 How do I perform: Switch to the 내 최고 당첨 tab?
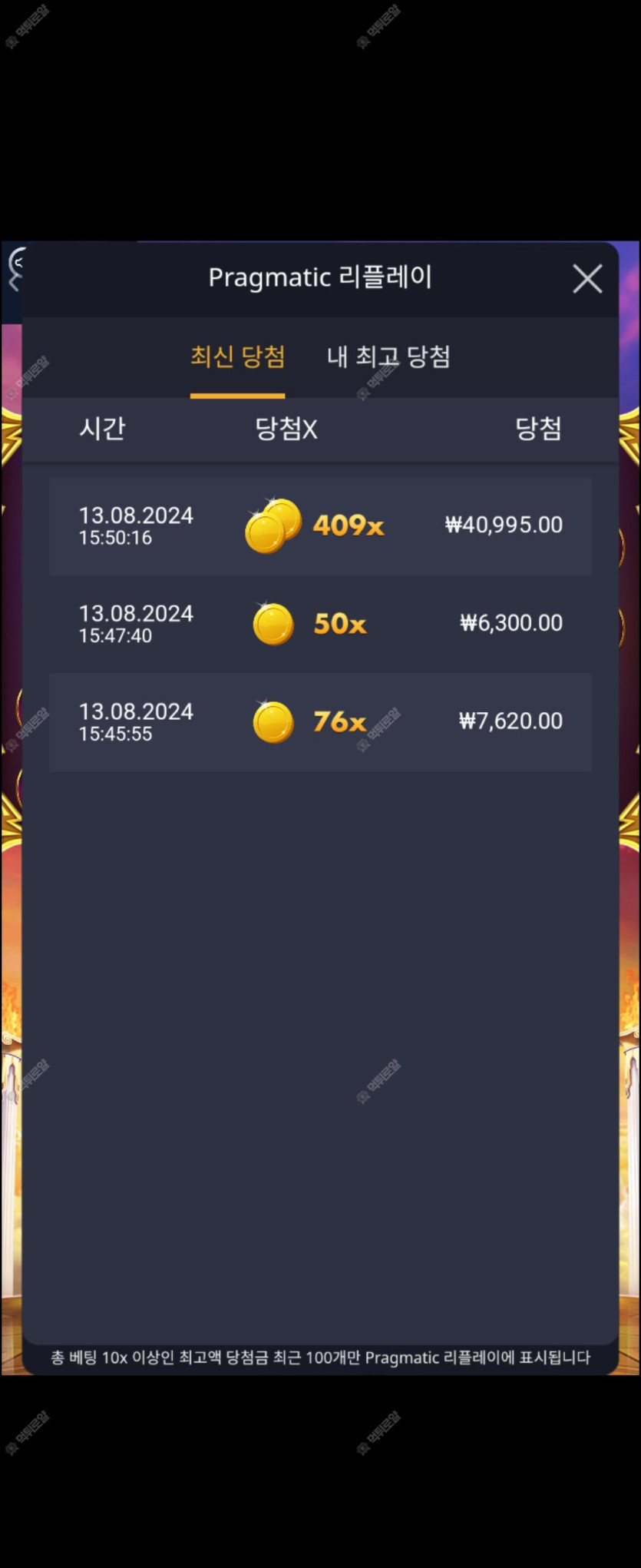(x=388, y=357)
